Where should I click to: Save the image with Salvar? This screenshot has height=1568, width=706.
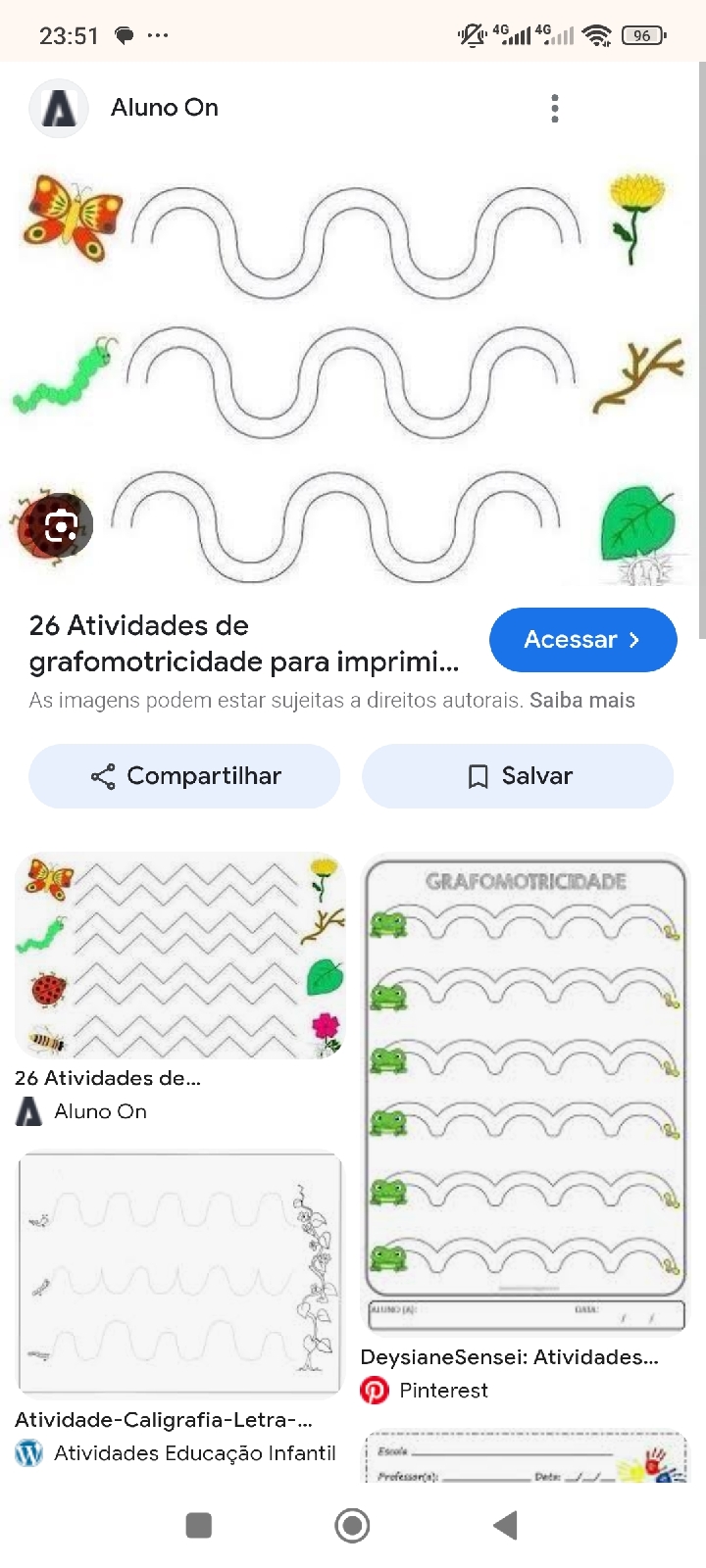[x=518, y=776]
